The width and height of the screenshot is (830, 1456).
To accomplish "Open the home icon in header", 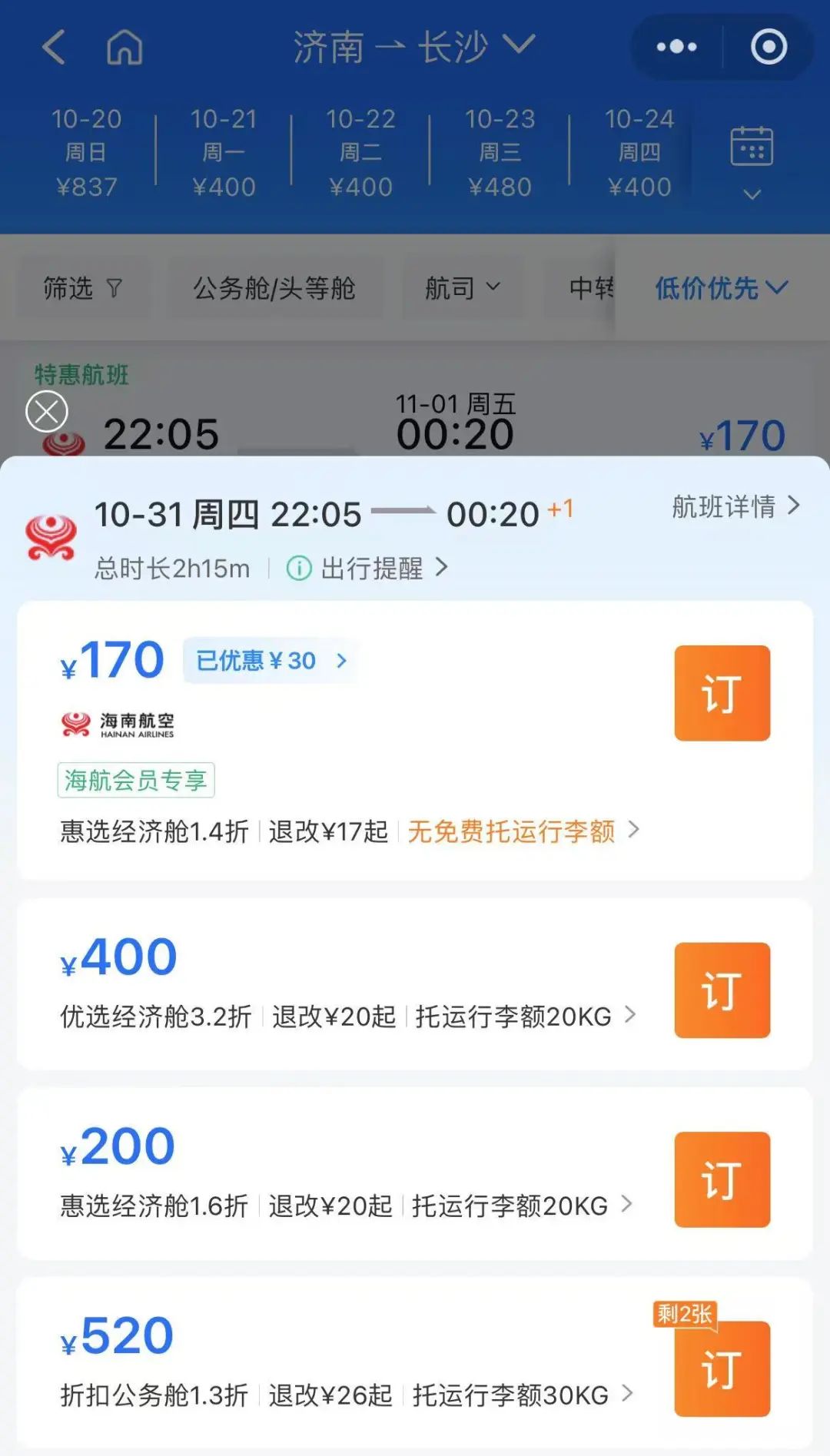I will (124, 48).
